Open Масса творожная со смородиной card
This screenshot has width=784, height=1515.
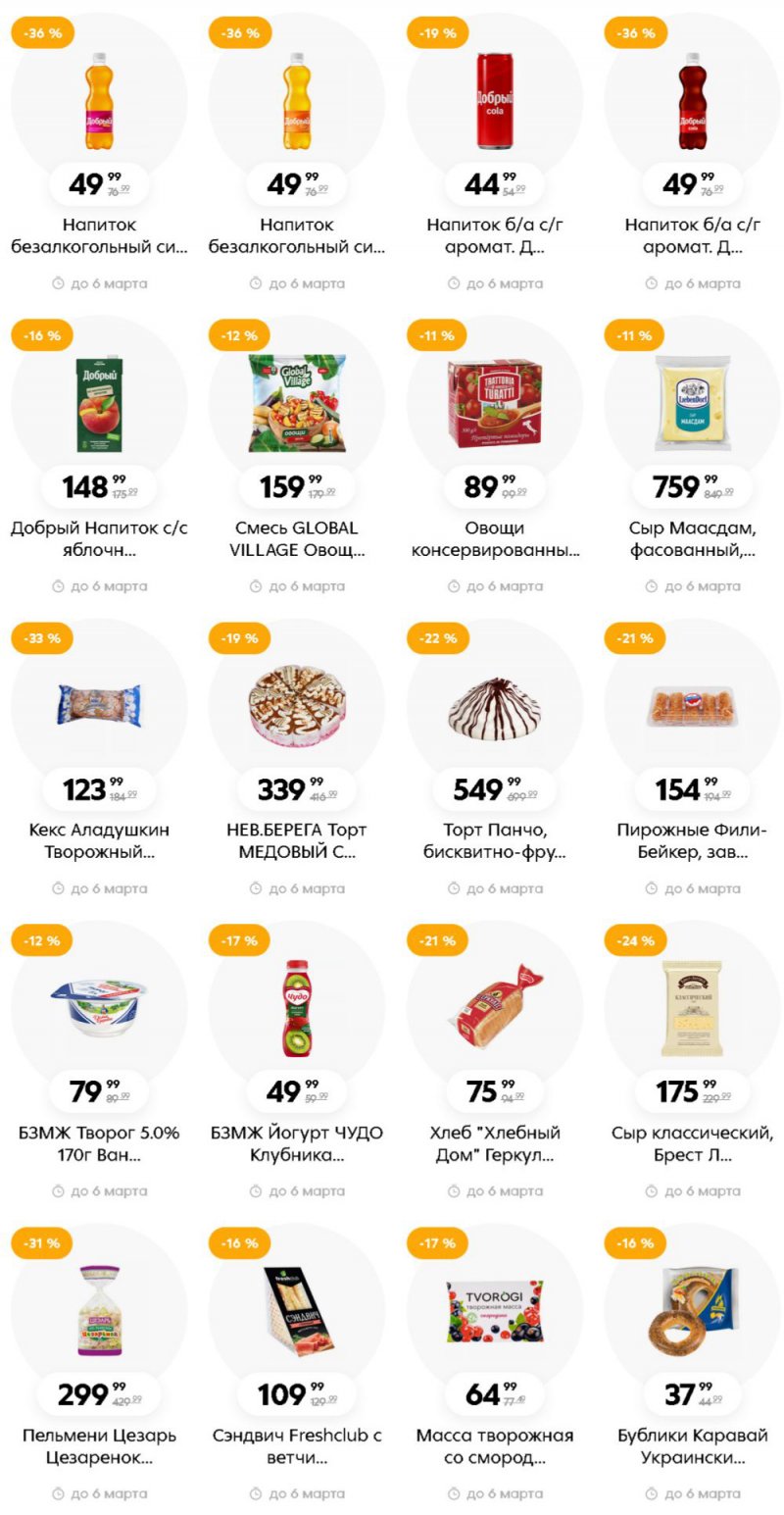click(494, 1312)
